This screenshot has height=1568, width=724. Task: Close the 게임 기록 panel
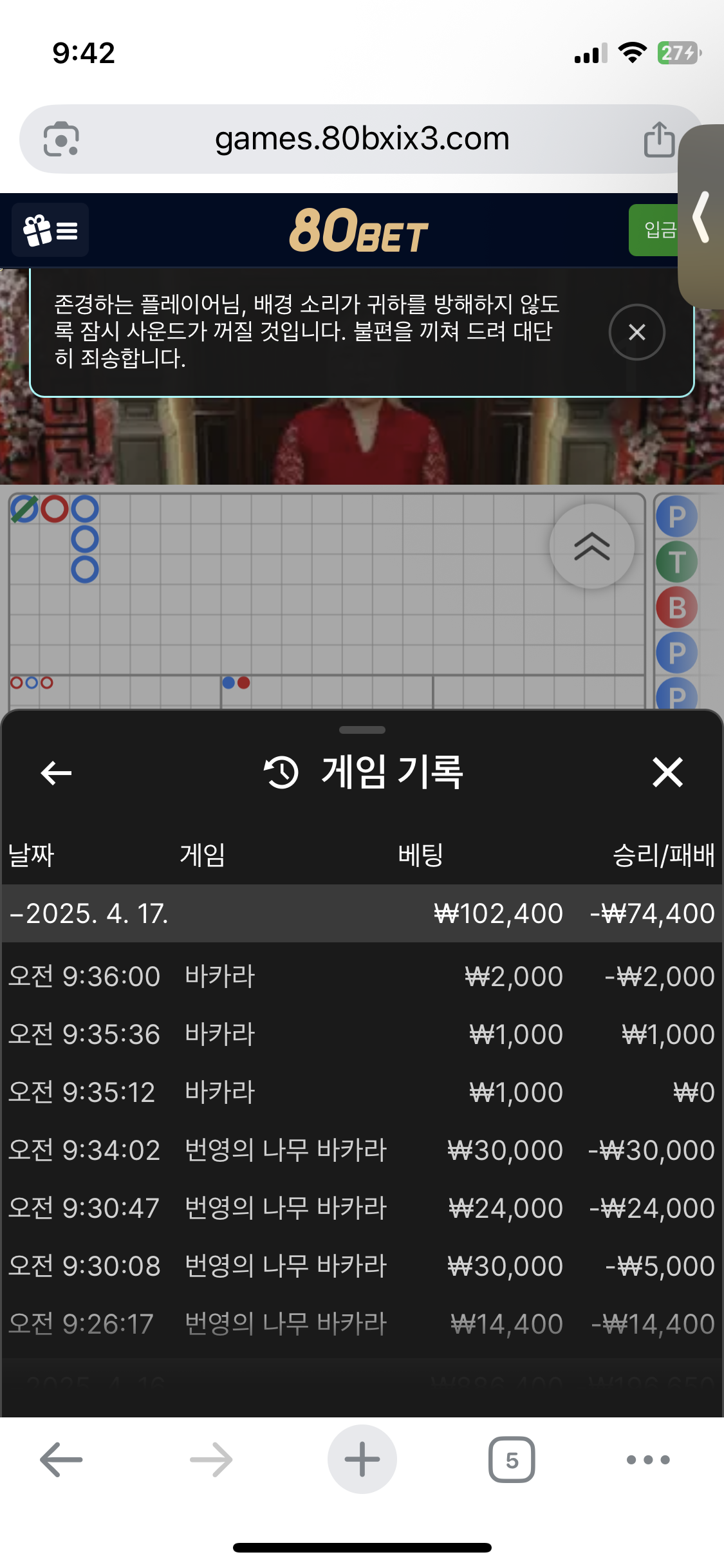667,772
